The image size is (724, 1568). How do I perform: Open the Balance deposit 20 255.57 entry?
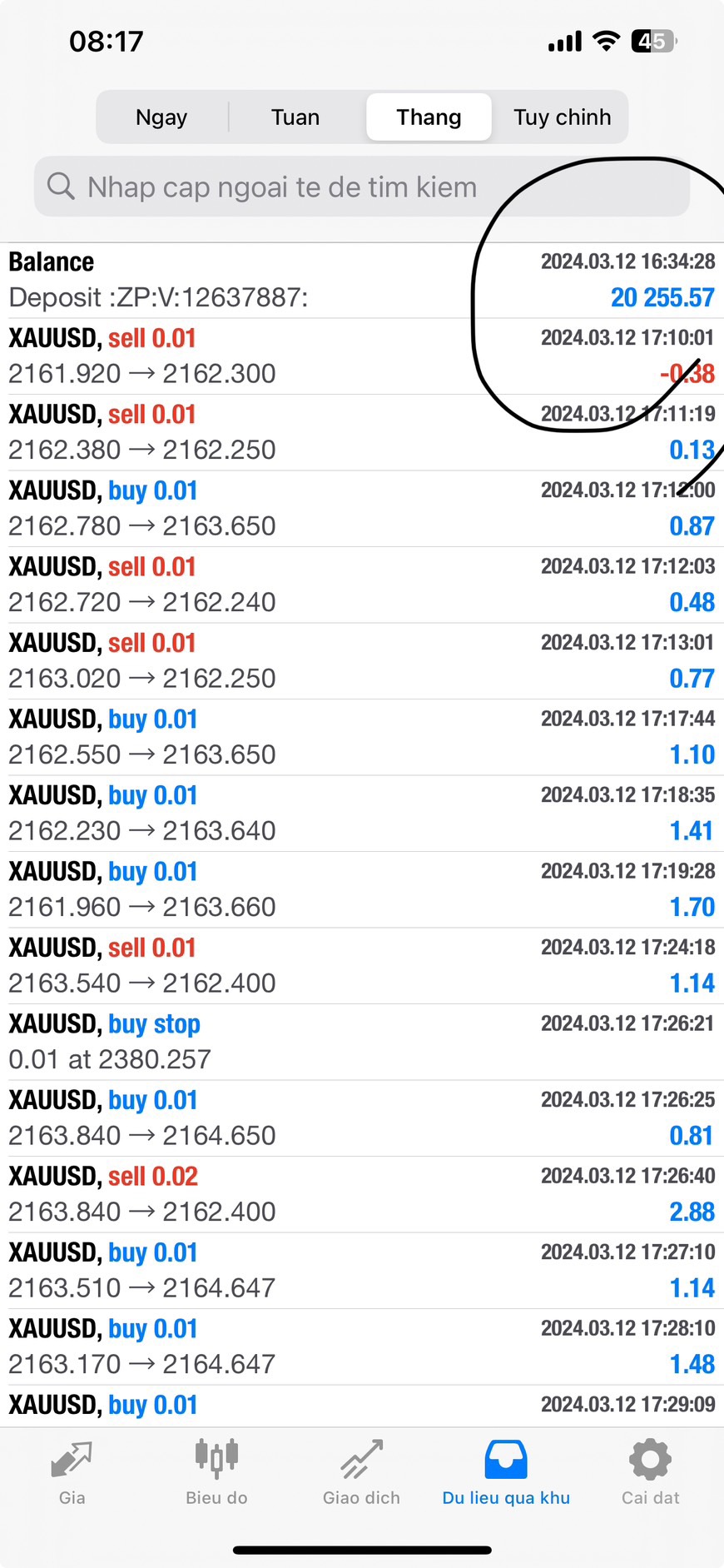point(362,281)
